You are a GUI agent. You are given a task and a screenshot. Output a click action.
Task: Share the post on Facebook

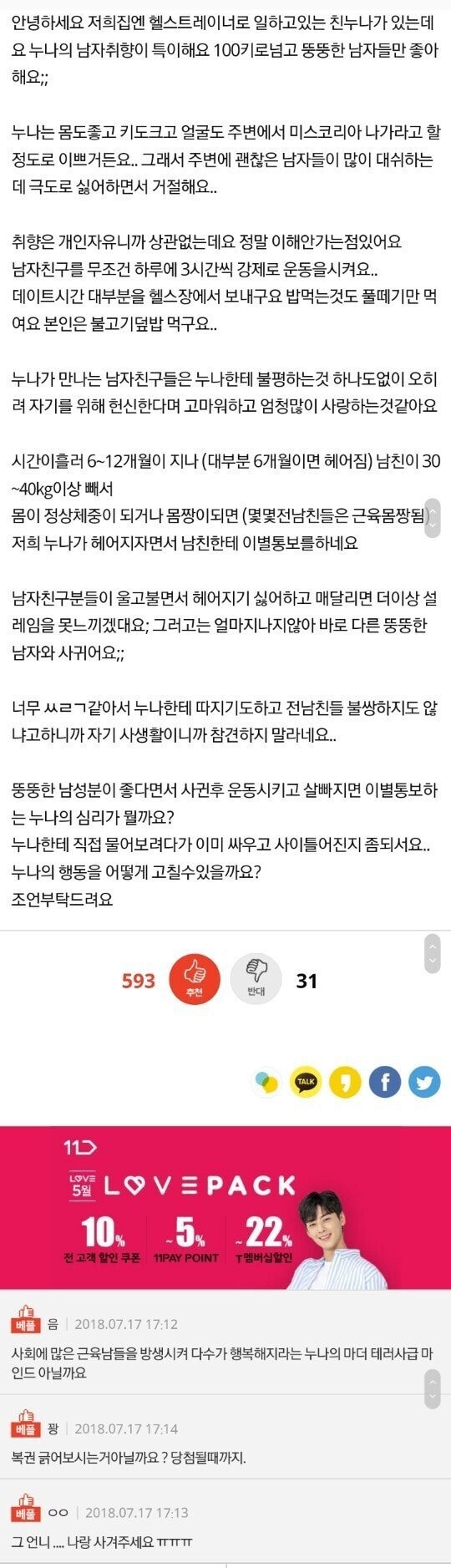(x=384, y=1083)
